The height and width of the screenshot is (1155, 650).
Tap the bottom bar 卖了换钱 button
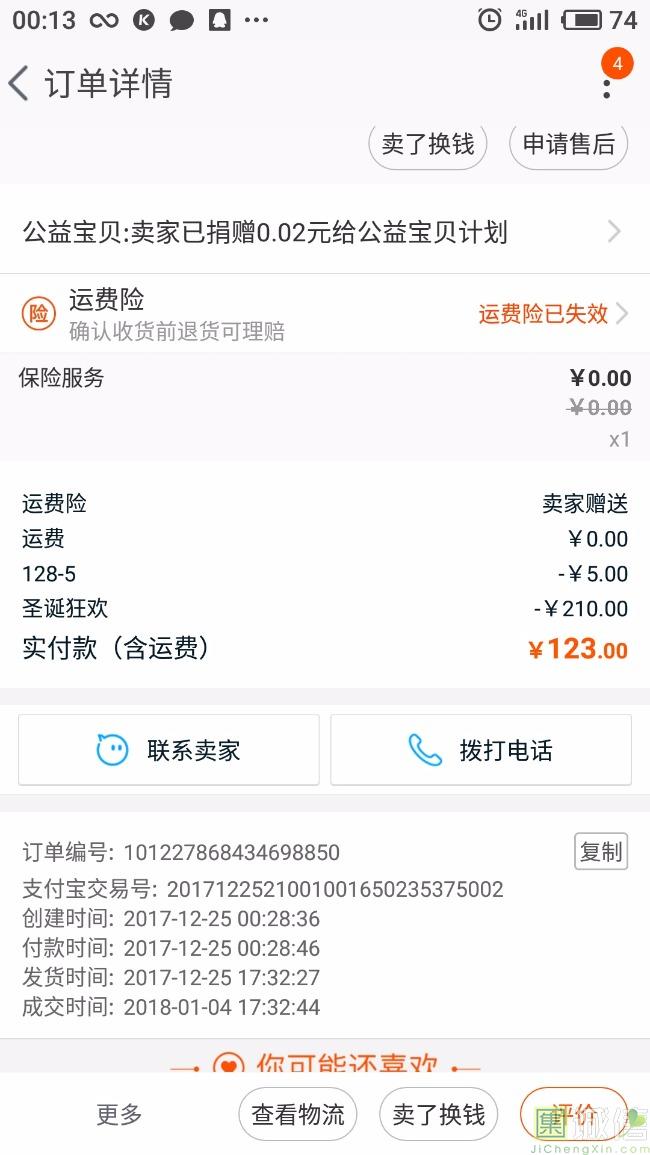tap(438, 1114)
